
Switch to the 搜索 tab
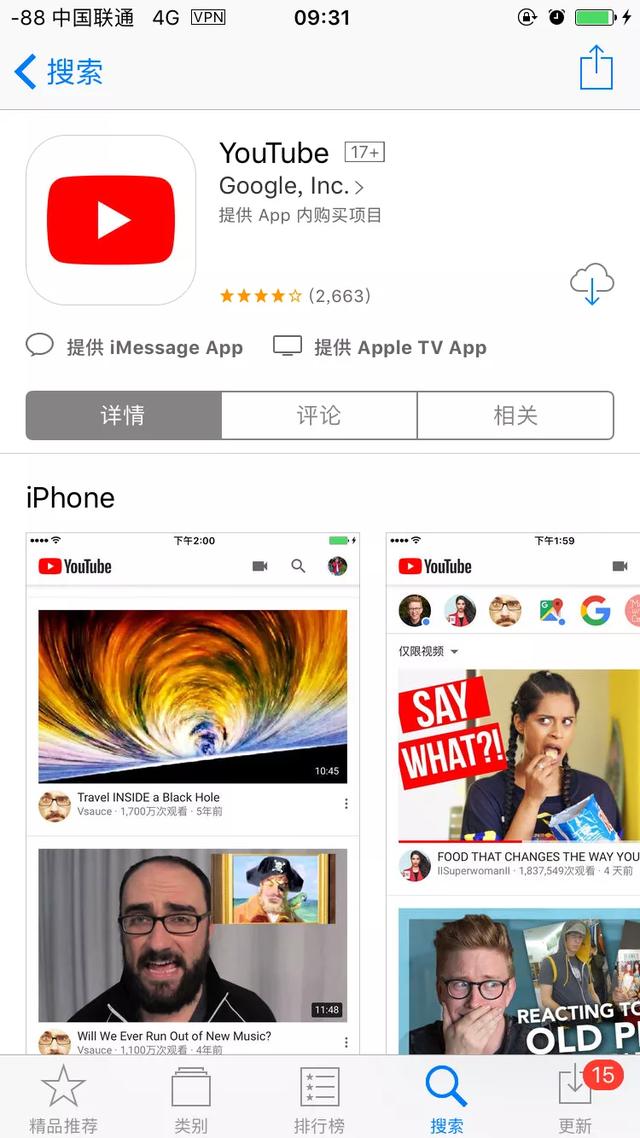447,1098
